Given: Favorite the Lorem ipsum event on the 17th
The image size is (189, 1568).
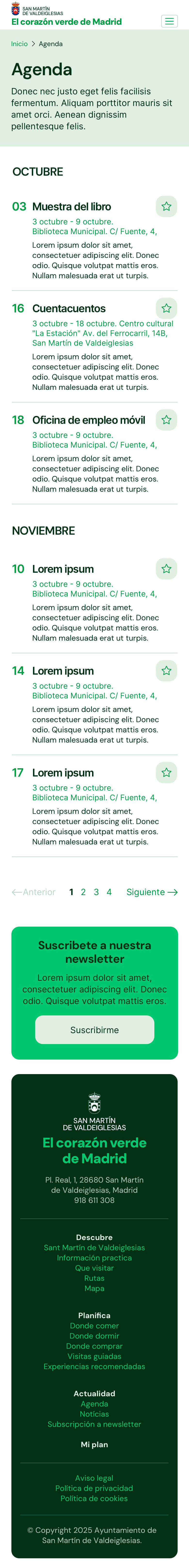Looking at the screenshot, I should [x=166, y=772].
